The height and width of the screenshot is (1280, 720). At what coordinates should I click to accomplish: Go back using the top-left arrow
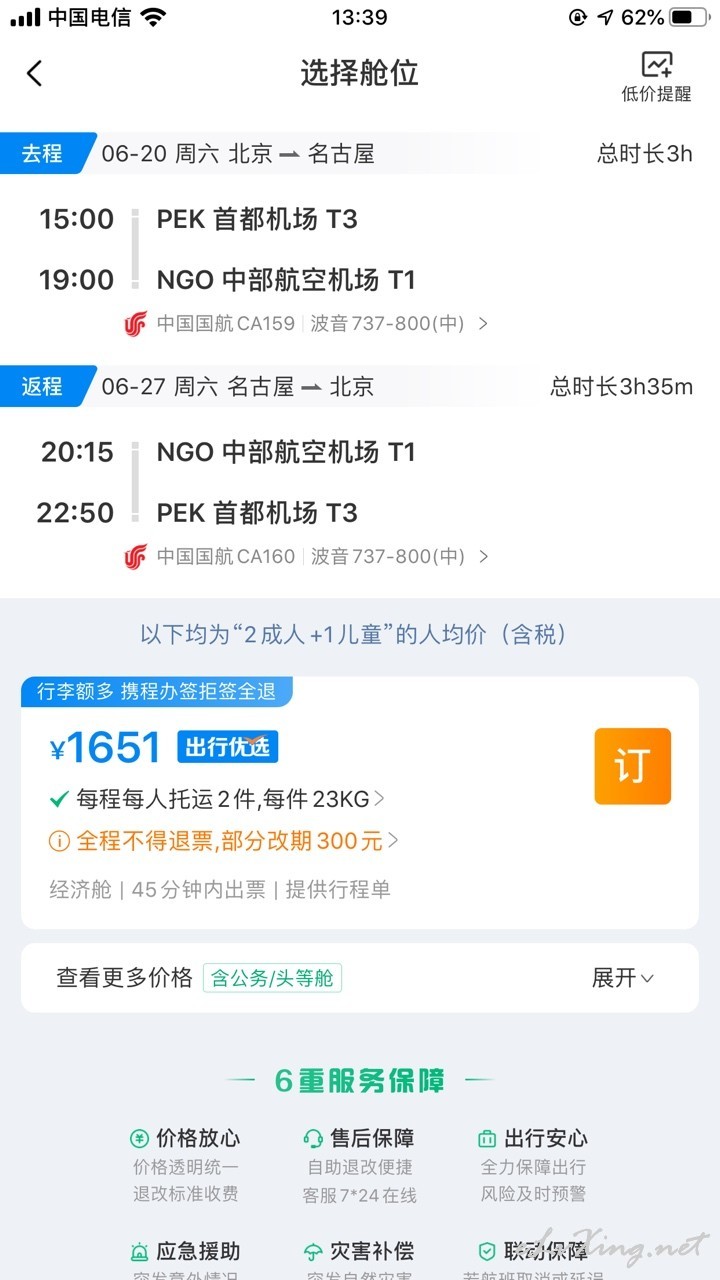click(35, 73)
